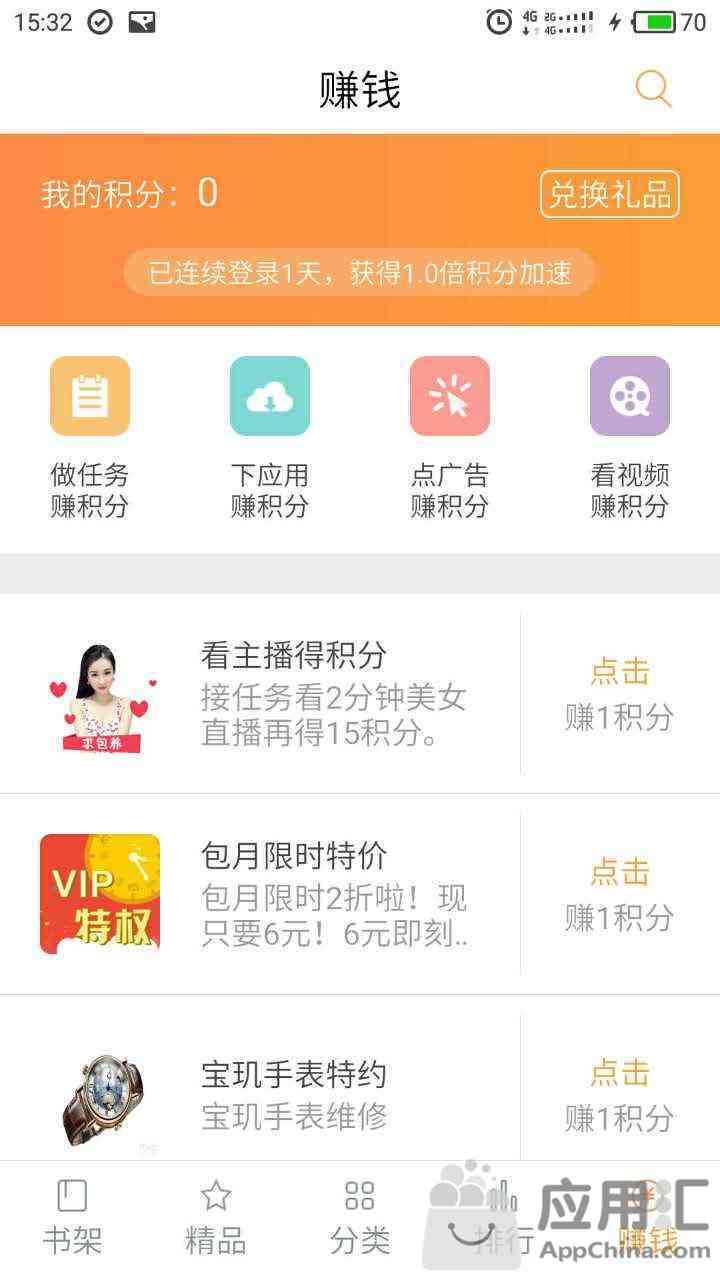The image size is (720, 1280).
Task: Open 下应用赚积分
Action: point(270,436)
